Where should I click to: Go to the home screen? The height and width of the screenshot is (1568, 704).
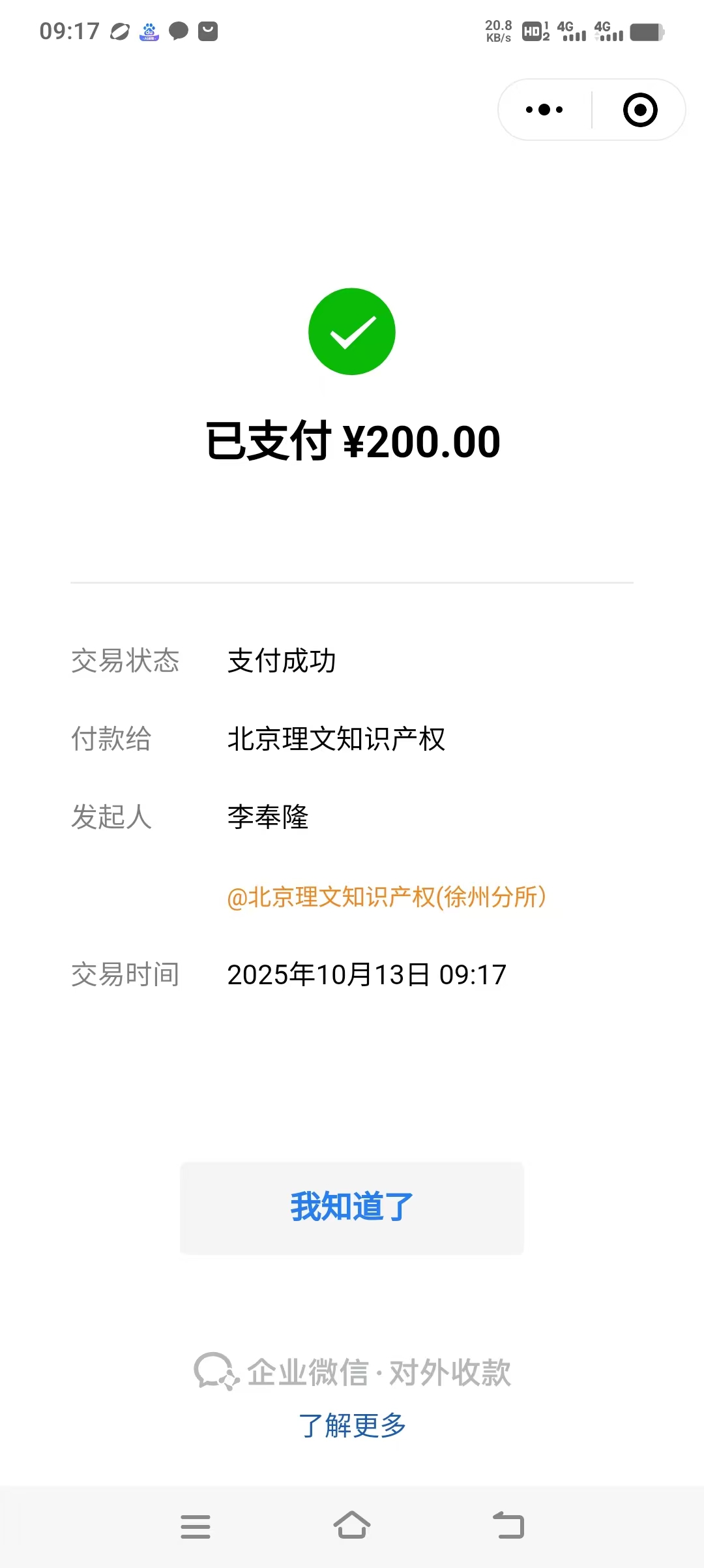click(352, 1526)
